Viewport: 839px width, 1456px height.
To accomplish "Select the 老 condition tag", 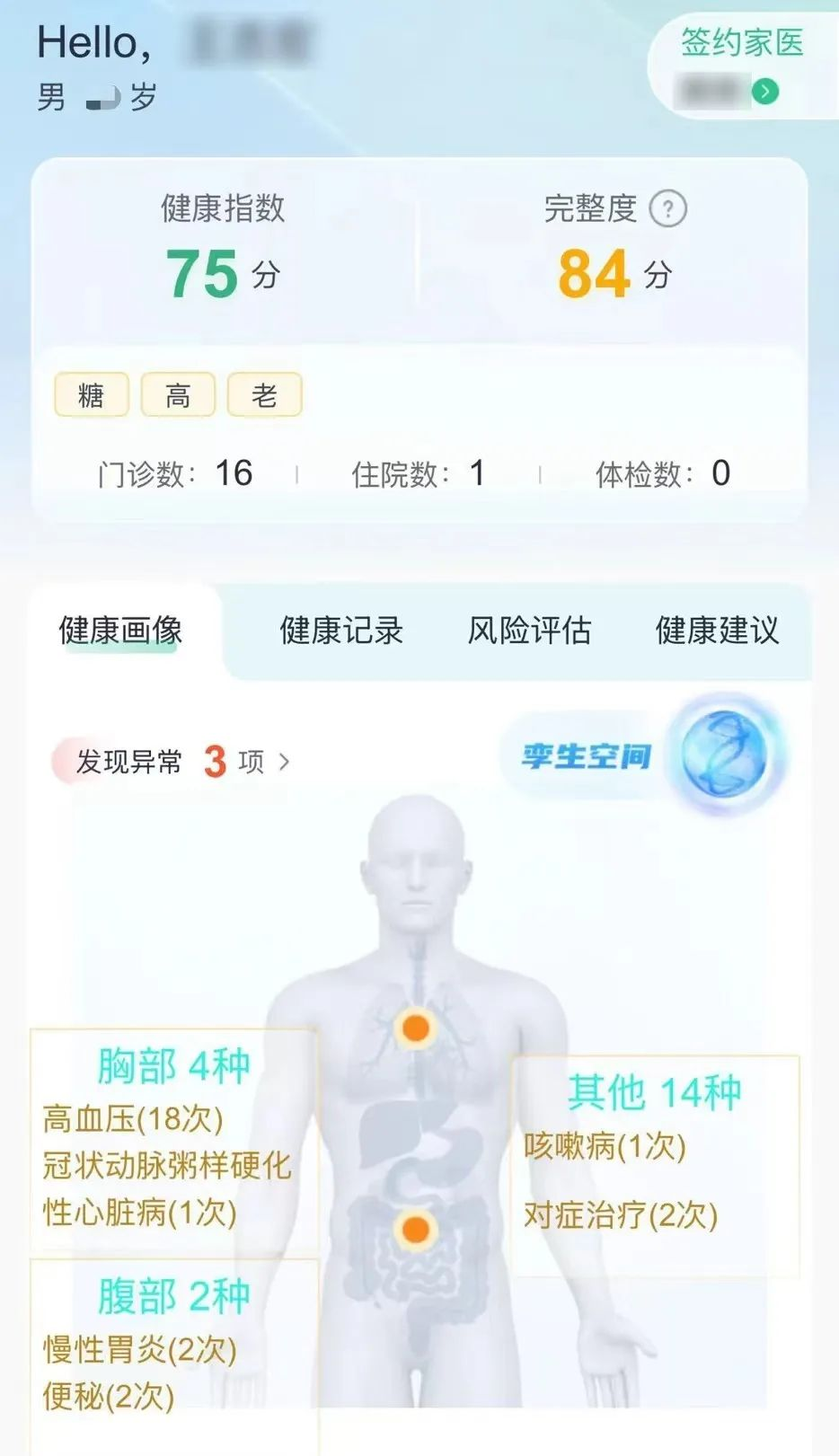I will [x=264, y=395].
